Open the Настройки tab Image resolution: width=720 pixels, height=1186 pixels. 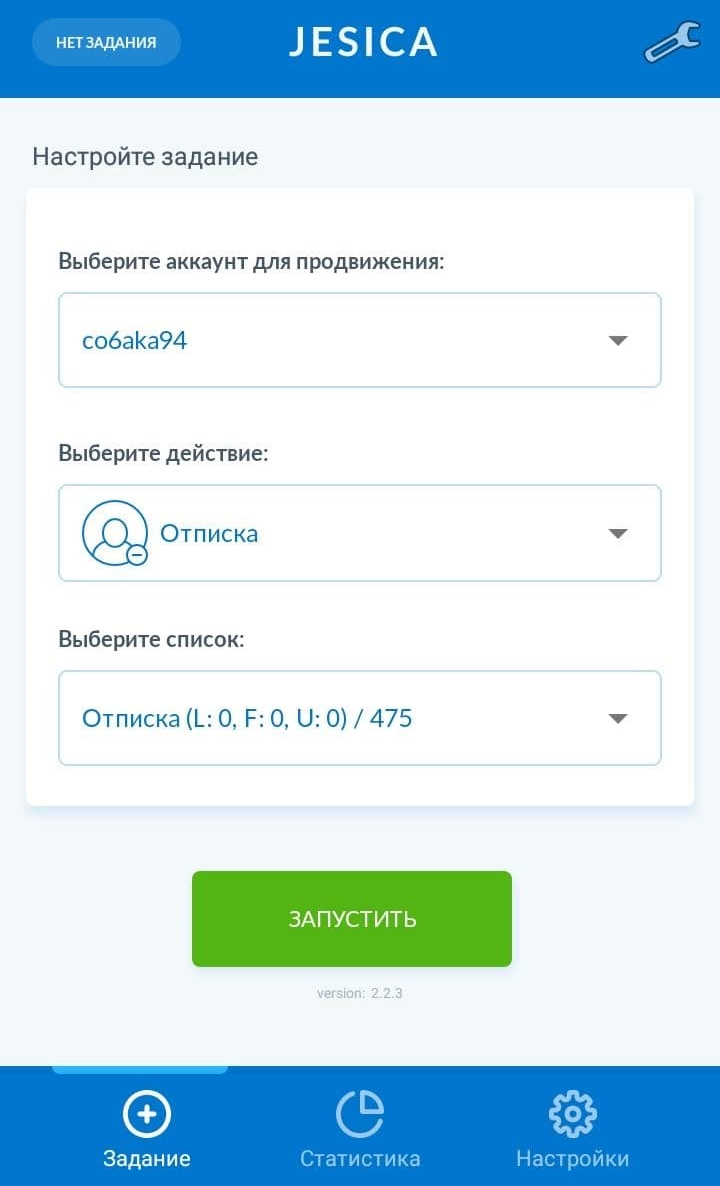(573, 1129)
